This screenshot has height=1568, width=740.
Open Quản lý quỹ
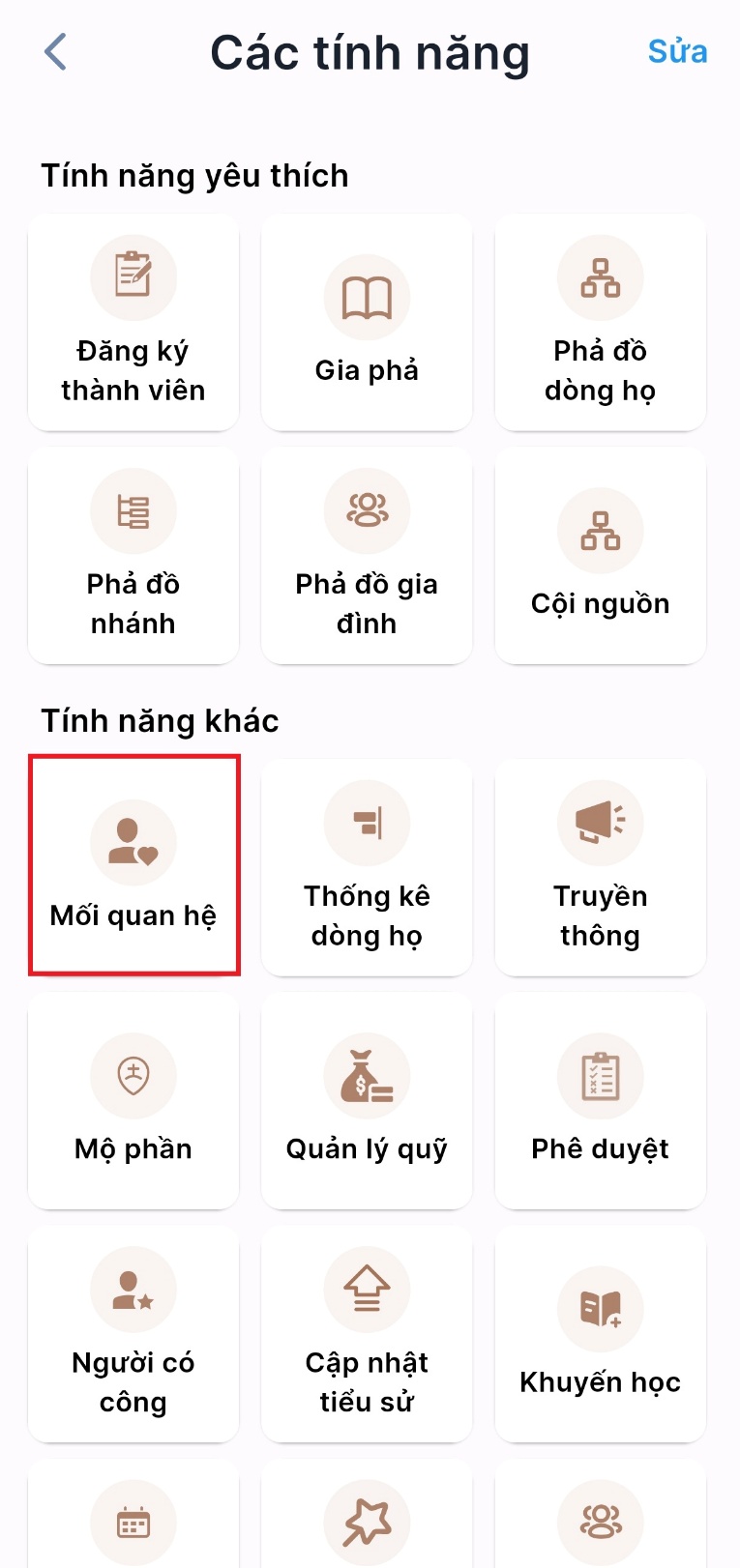coord(367,1101)
